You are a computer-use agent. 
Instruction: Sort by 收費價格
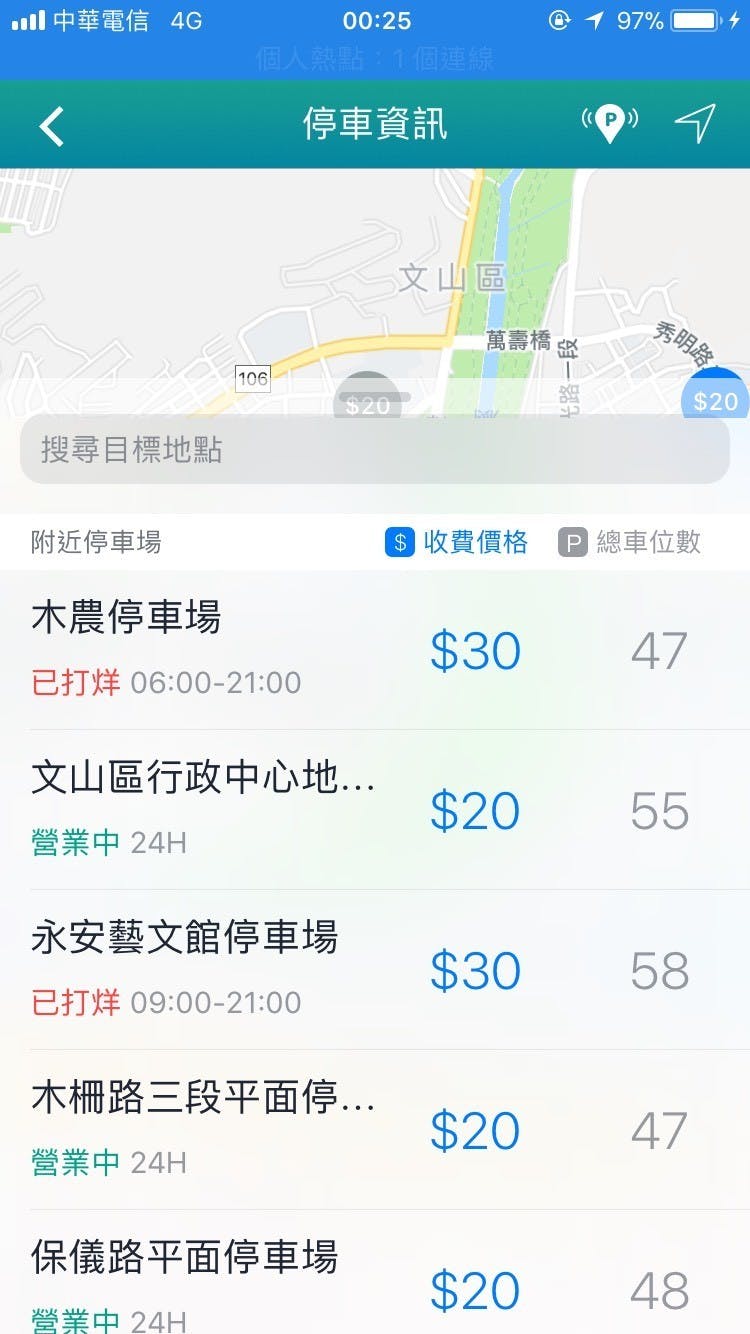457,542
